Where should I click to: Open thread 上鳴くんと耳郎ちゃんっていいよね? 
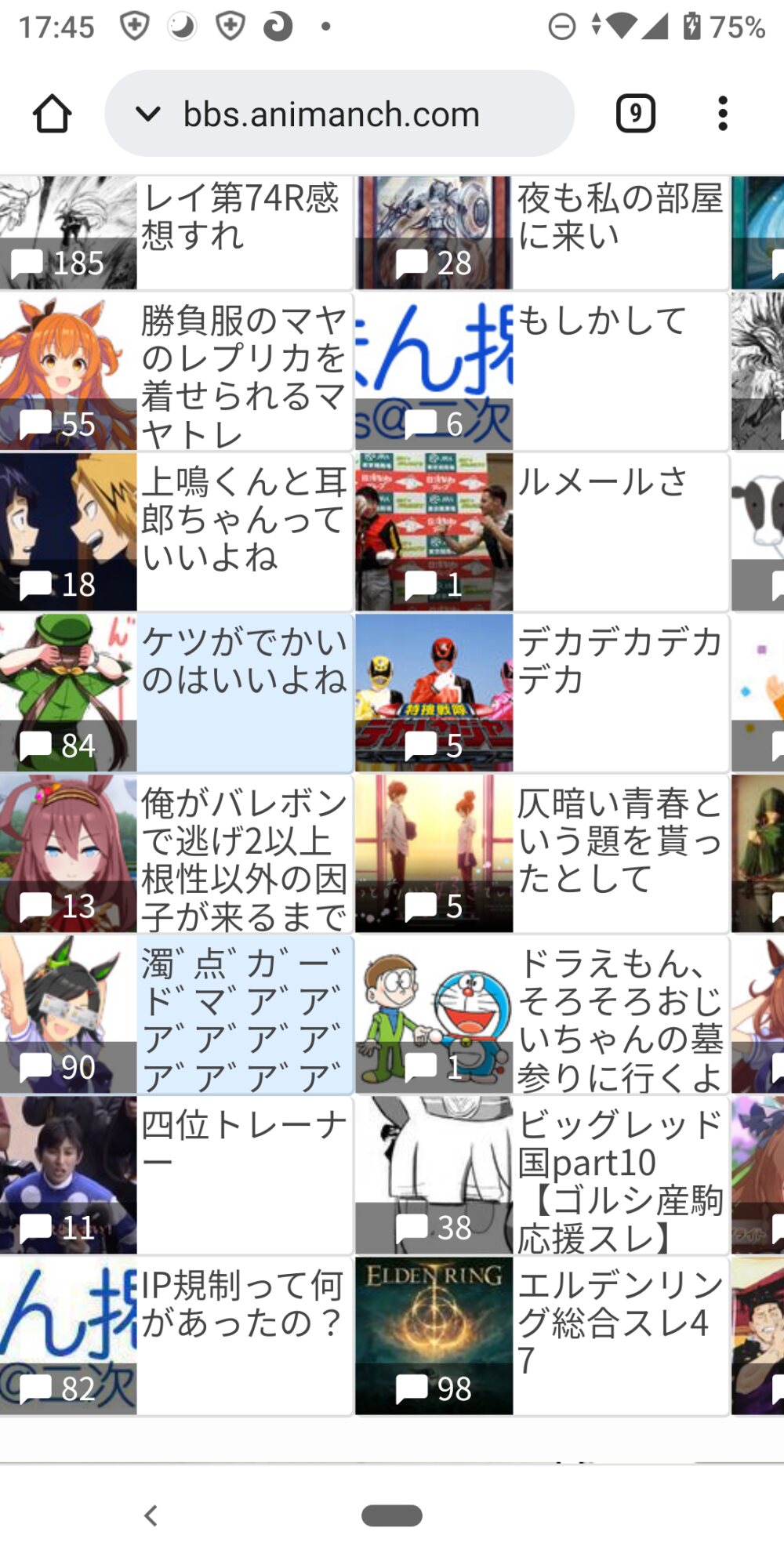176,532
